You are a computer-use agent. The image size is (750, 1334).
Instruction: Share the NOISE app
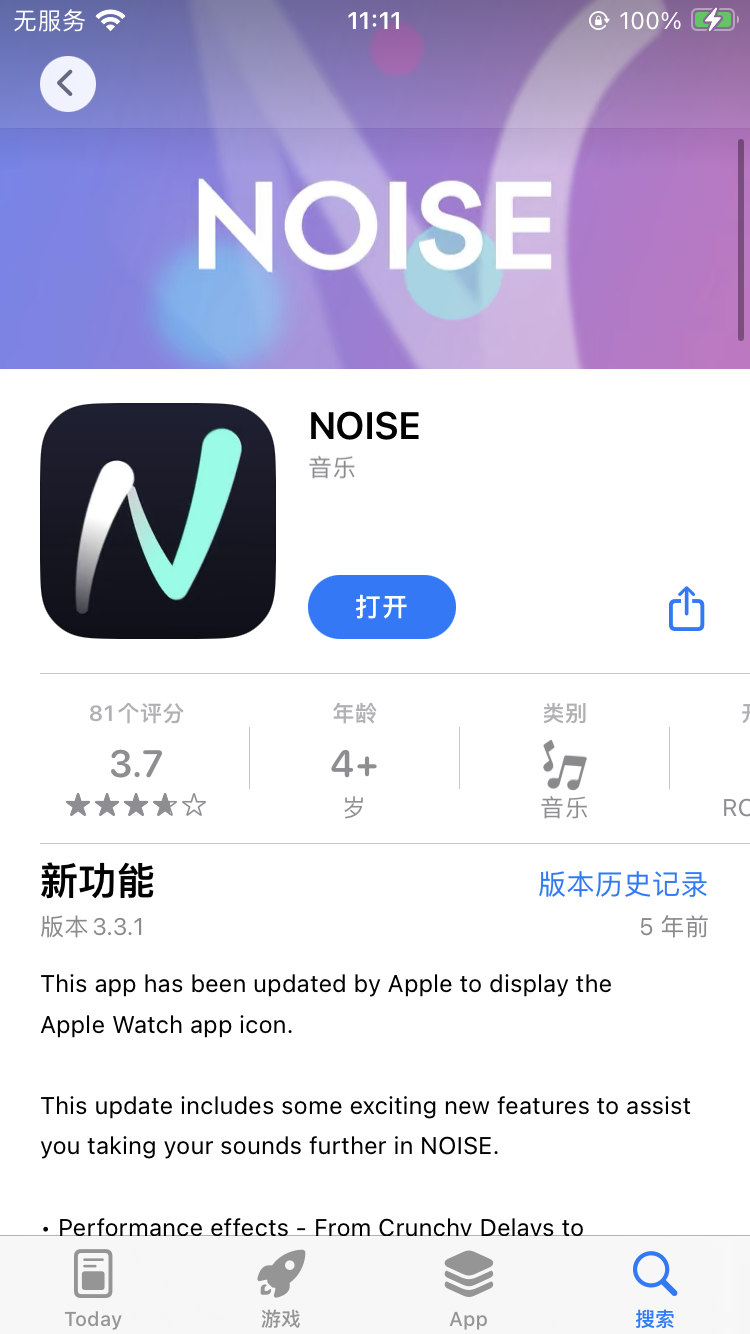(x=686, y=608)
